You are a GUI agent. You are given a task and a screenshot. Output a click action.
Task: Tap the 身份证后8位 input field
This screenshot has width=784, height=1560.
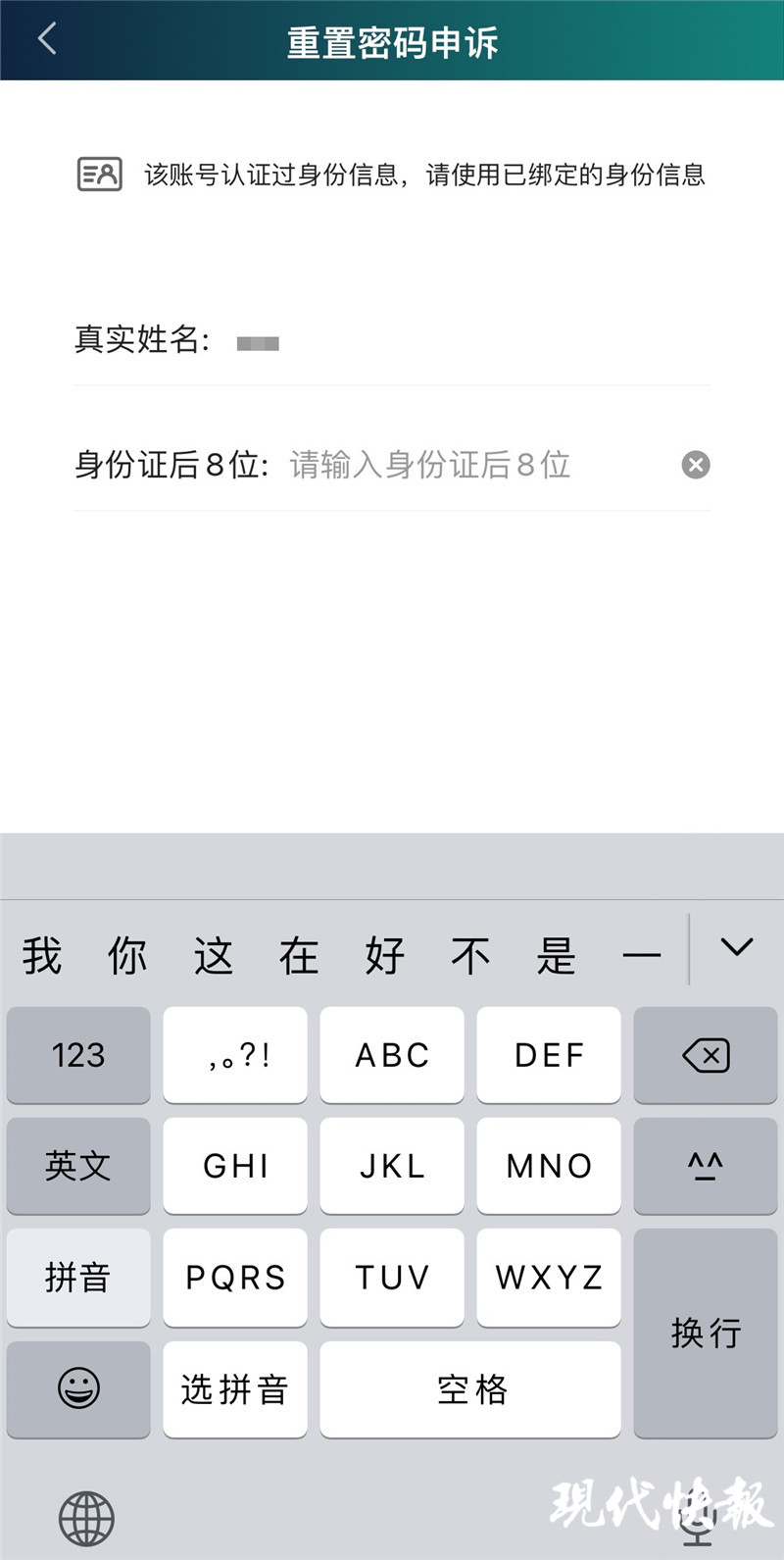click(x=431, y=465)
